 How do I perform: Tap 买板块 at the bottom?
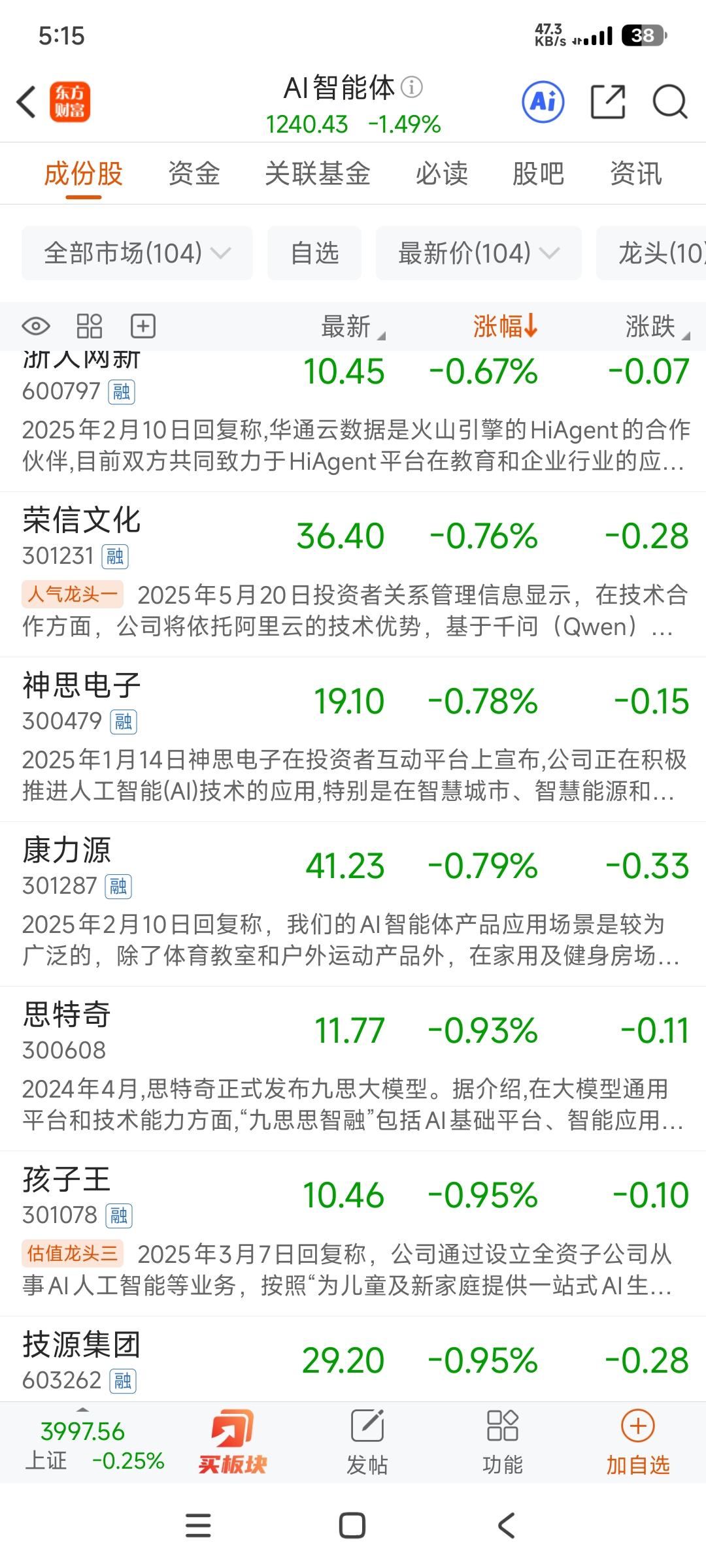233,1442
